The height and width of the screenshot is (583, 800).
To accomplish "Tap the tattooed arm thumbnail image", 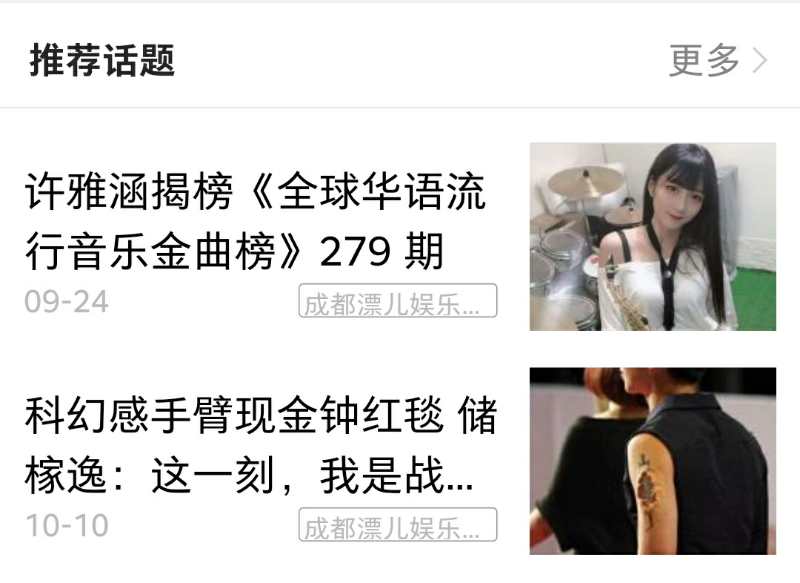I will (x=652, y=461).
